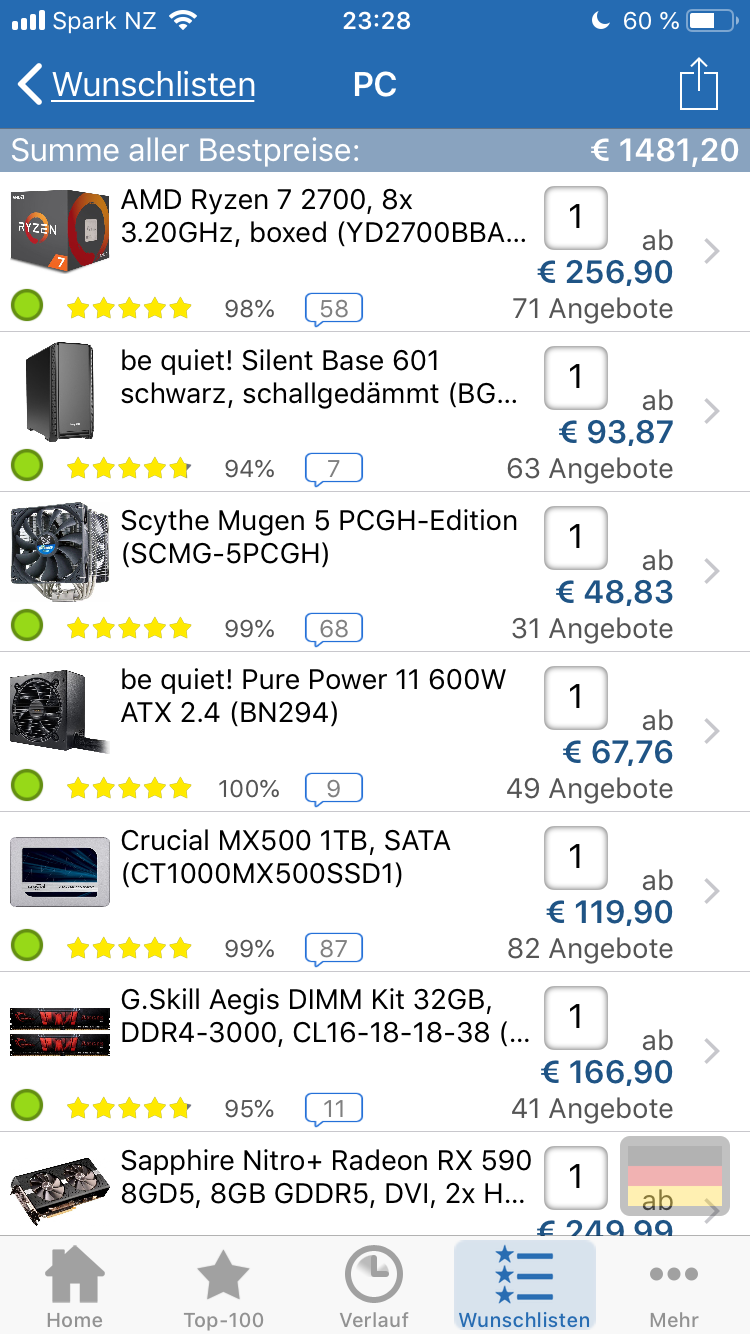Change the quantity of Crucial MX500 1TB
Screen dimensions: 750x1334
pos(576,858)
